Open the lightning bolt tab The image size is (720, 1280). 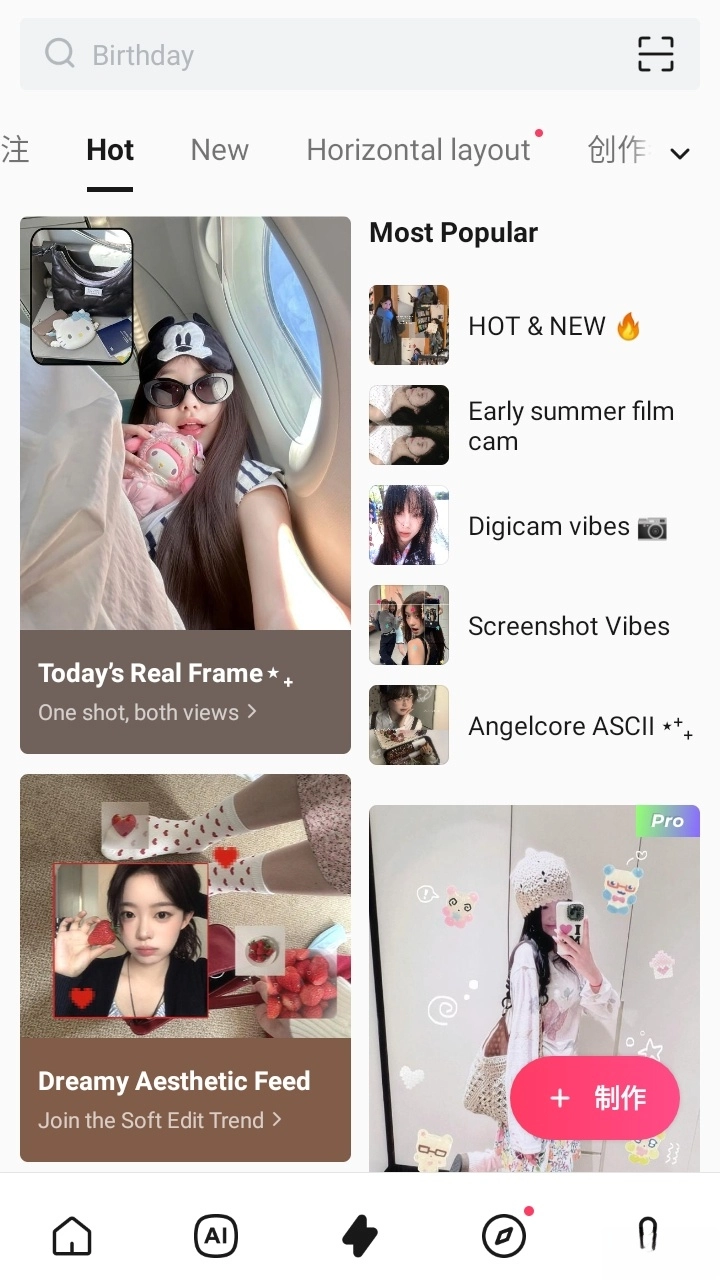360,1237
